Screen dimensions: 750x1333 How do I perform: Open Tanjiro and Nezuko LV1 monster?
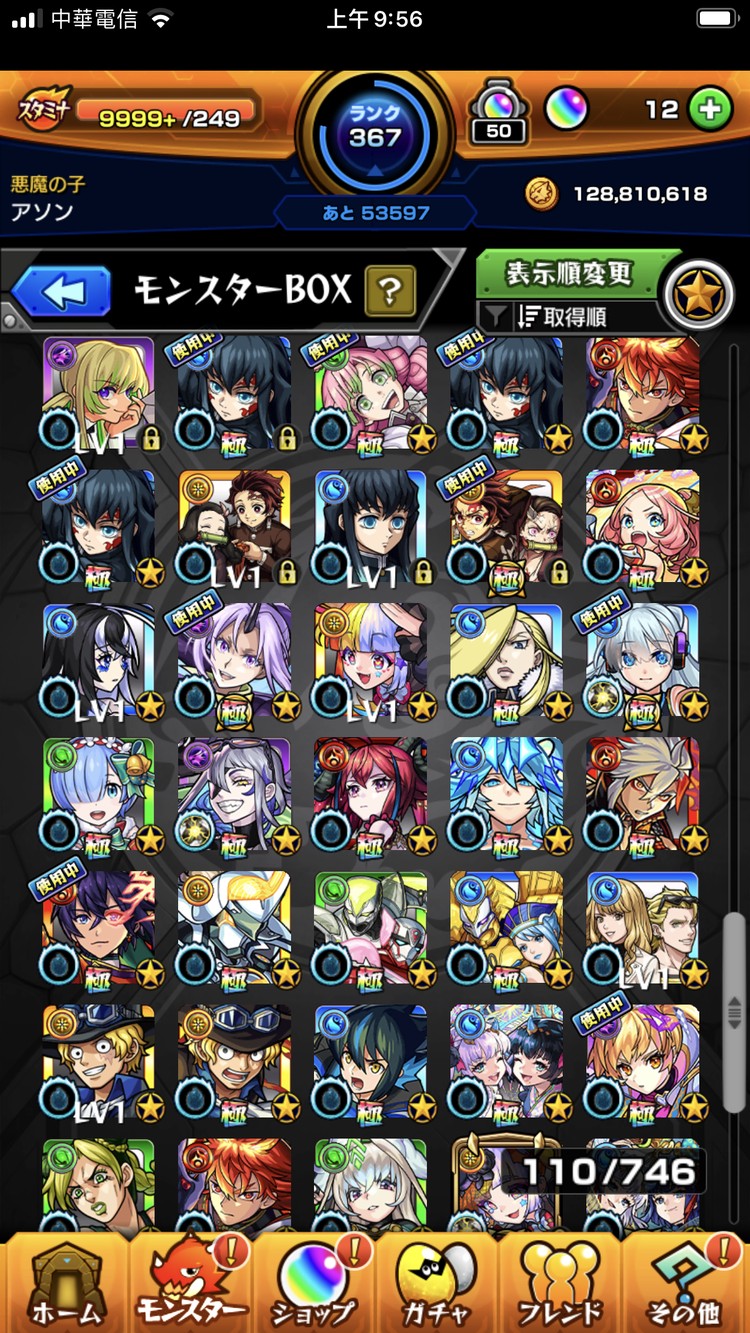point(234,528)
